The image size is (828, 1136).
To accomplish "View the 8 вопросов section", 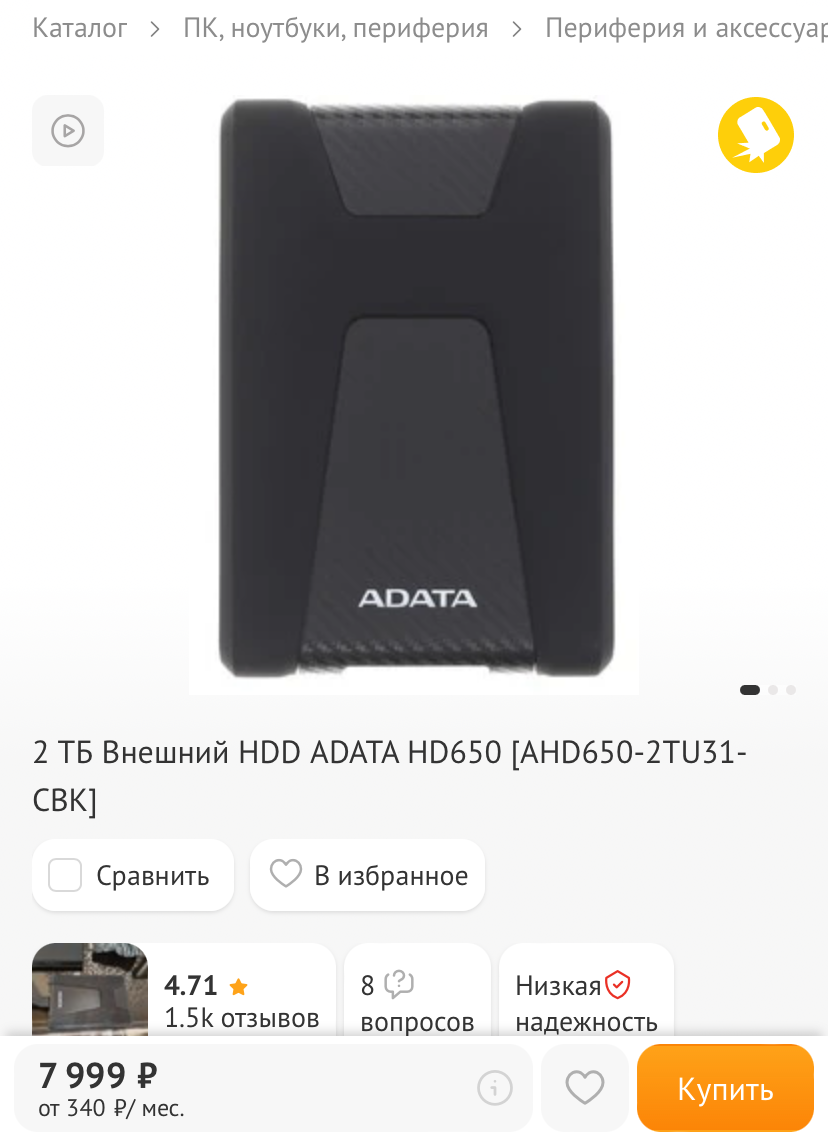I will pos(417,1002).
